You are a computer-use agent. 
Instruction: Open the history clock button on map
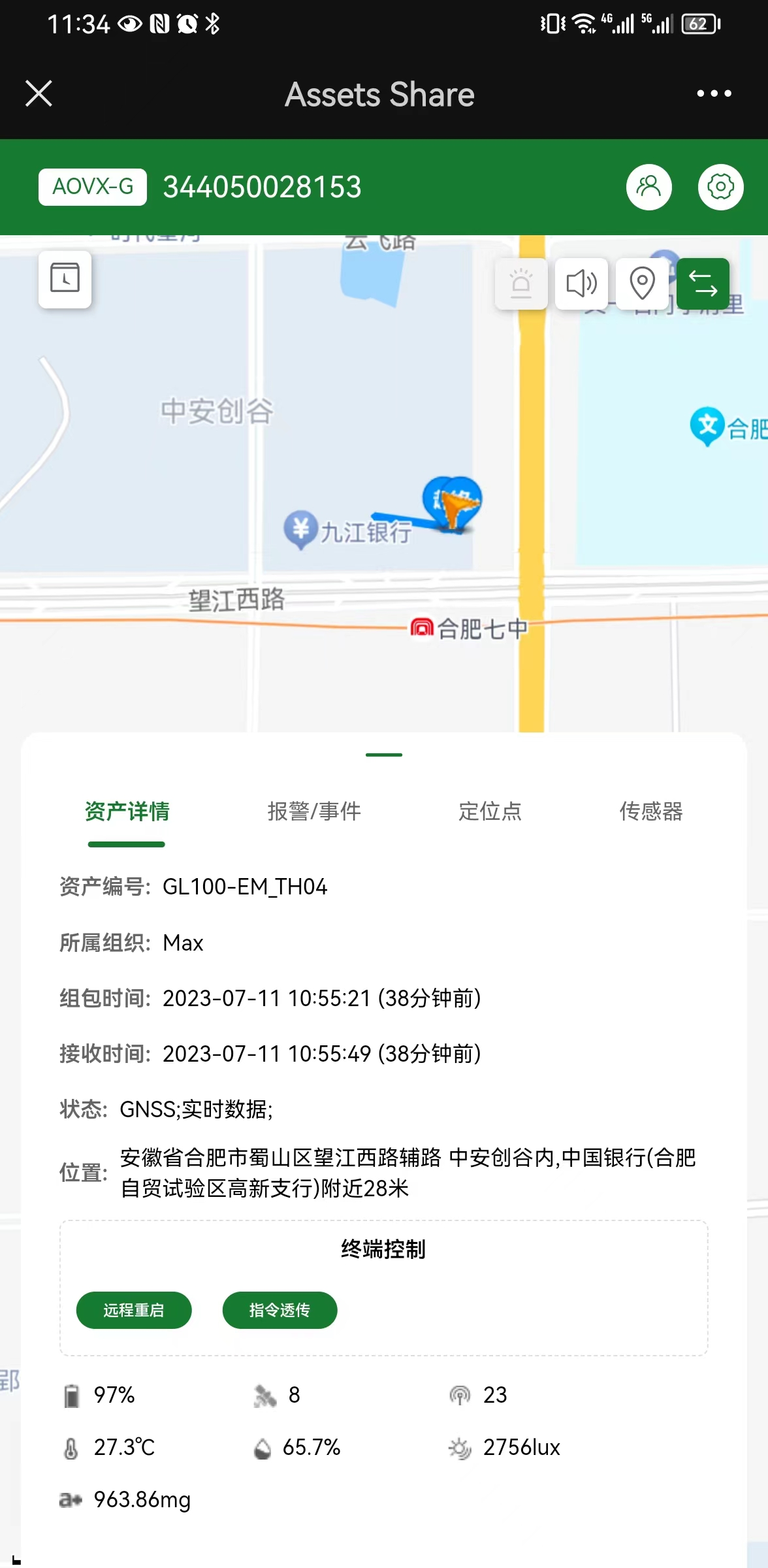coord(65,279)
